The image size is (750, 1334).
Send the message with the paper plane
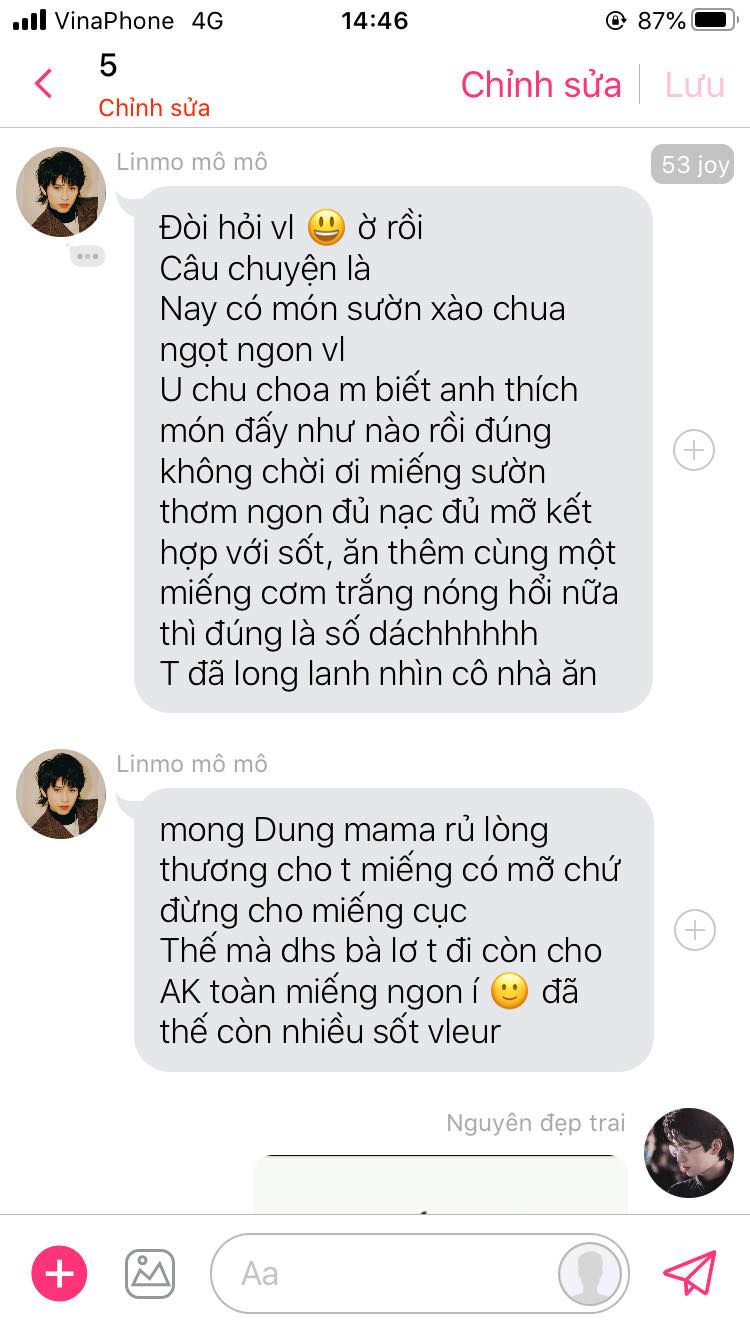click(690, 1274)
